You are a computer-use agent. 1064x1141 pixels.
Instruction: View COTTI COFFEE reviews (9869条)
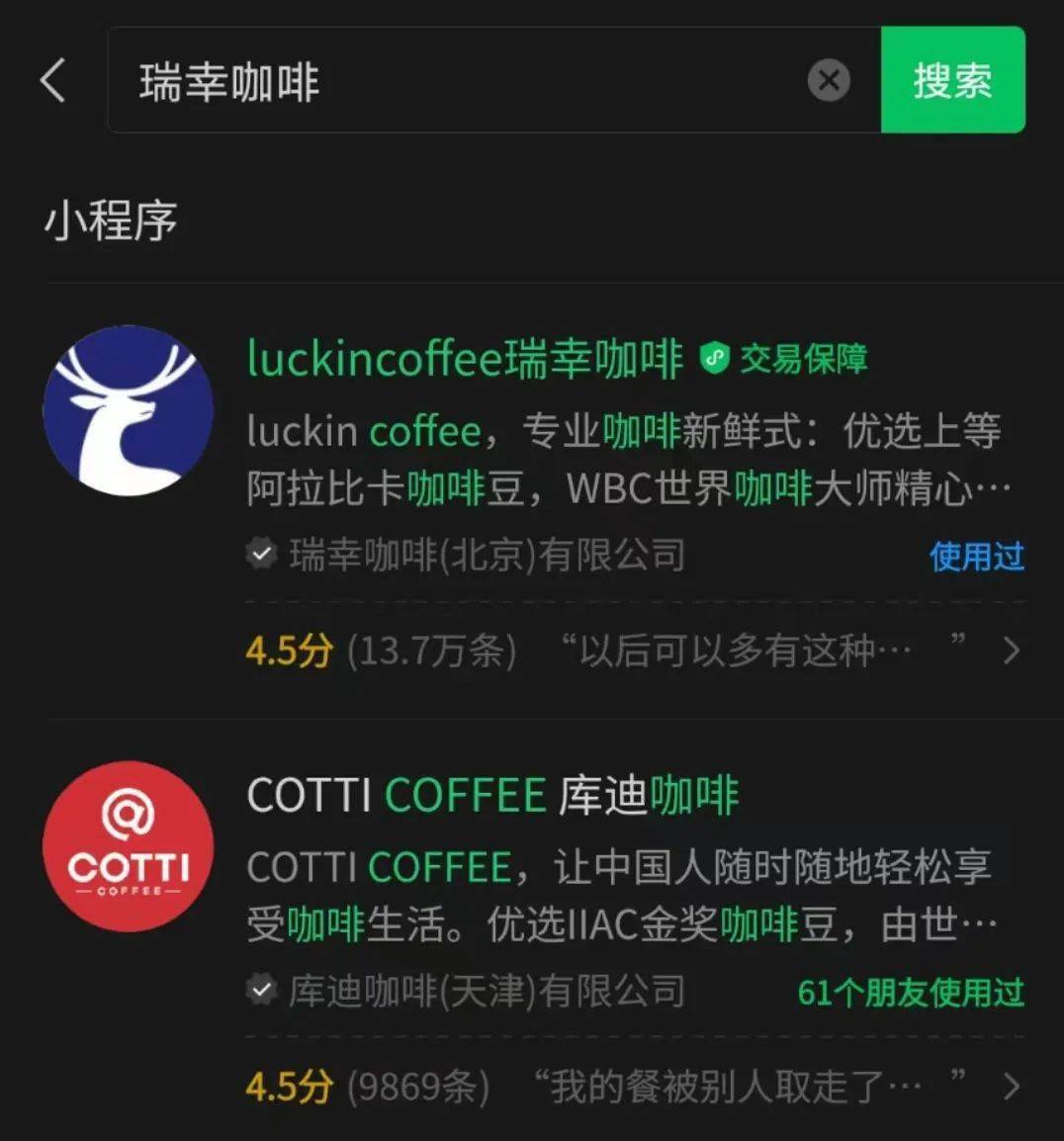pos(633,1087)
